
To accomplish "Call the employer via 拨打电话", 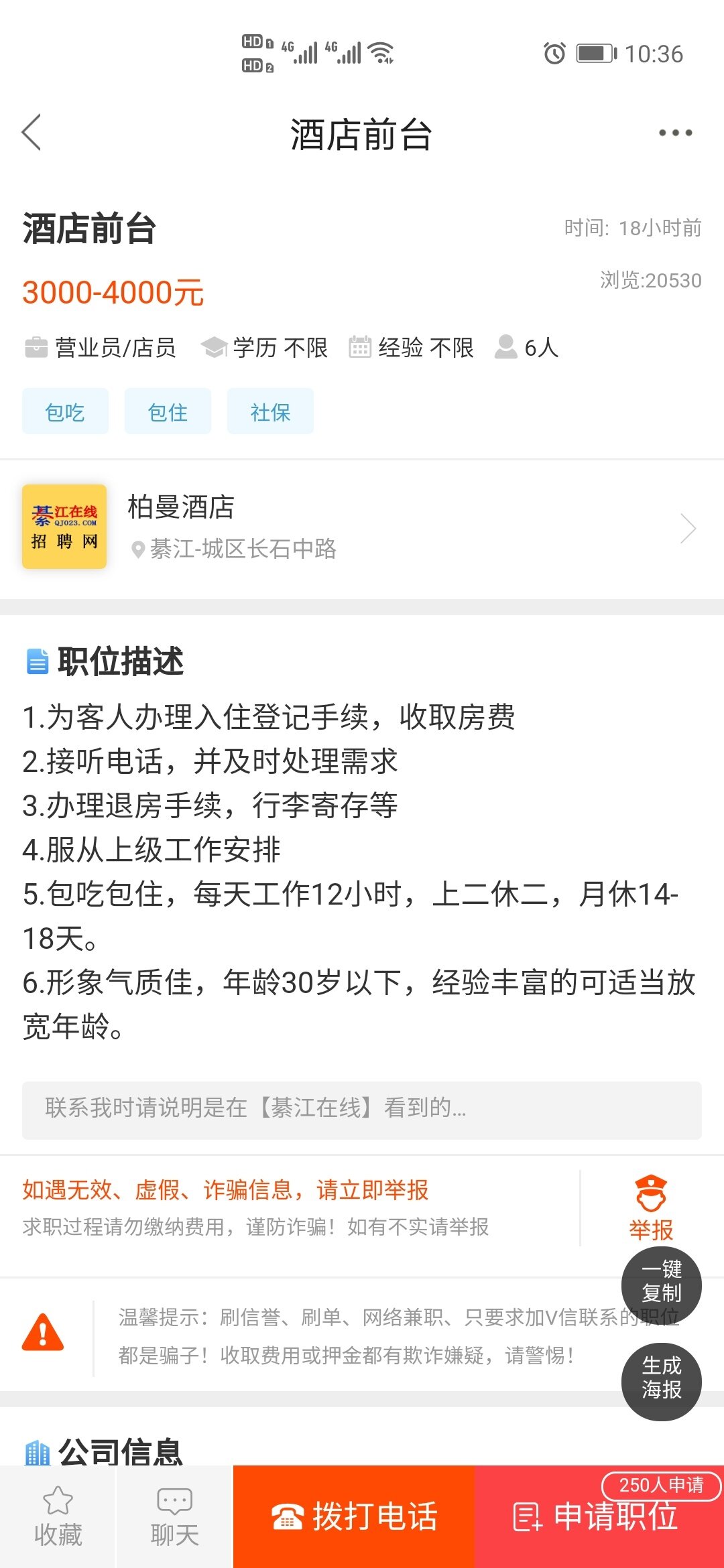I will click(x=354, y=1517).
